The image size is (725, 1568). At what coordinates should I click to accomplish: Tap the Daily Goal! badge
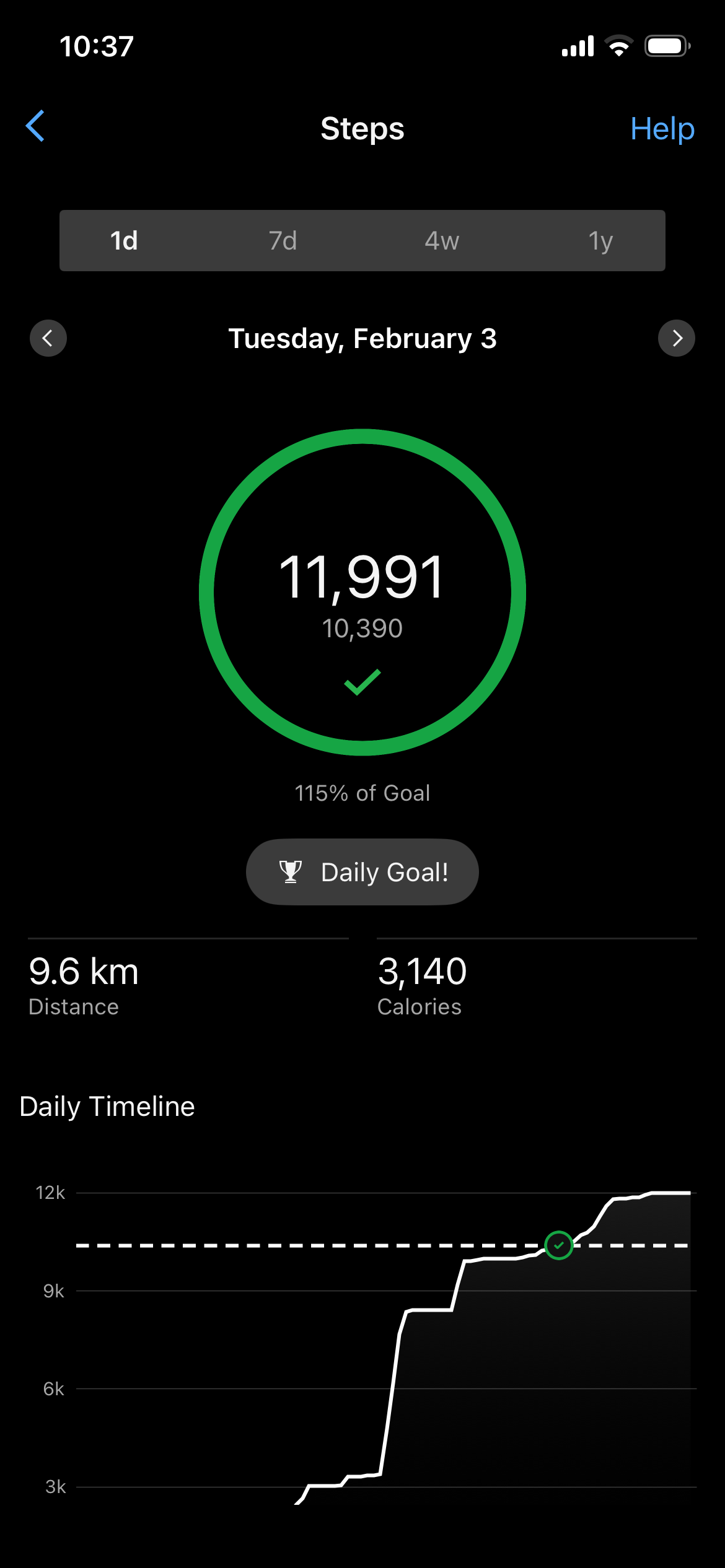pyautogui.click(x=362, y=872)
